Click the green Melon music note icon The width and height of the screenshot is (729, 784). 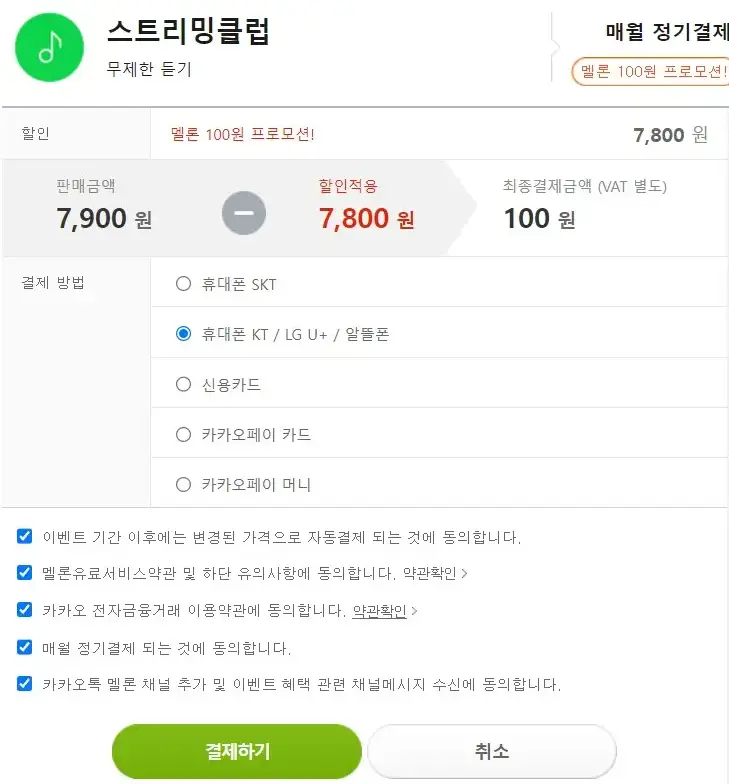click(x=48, y=46)
